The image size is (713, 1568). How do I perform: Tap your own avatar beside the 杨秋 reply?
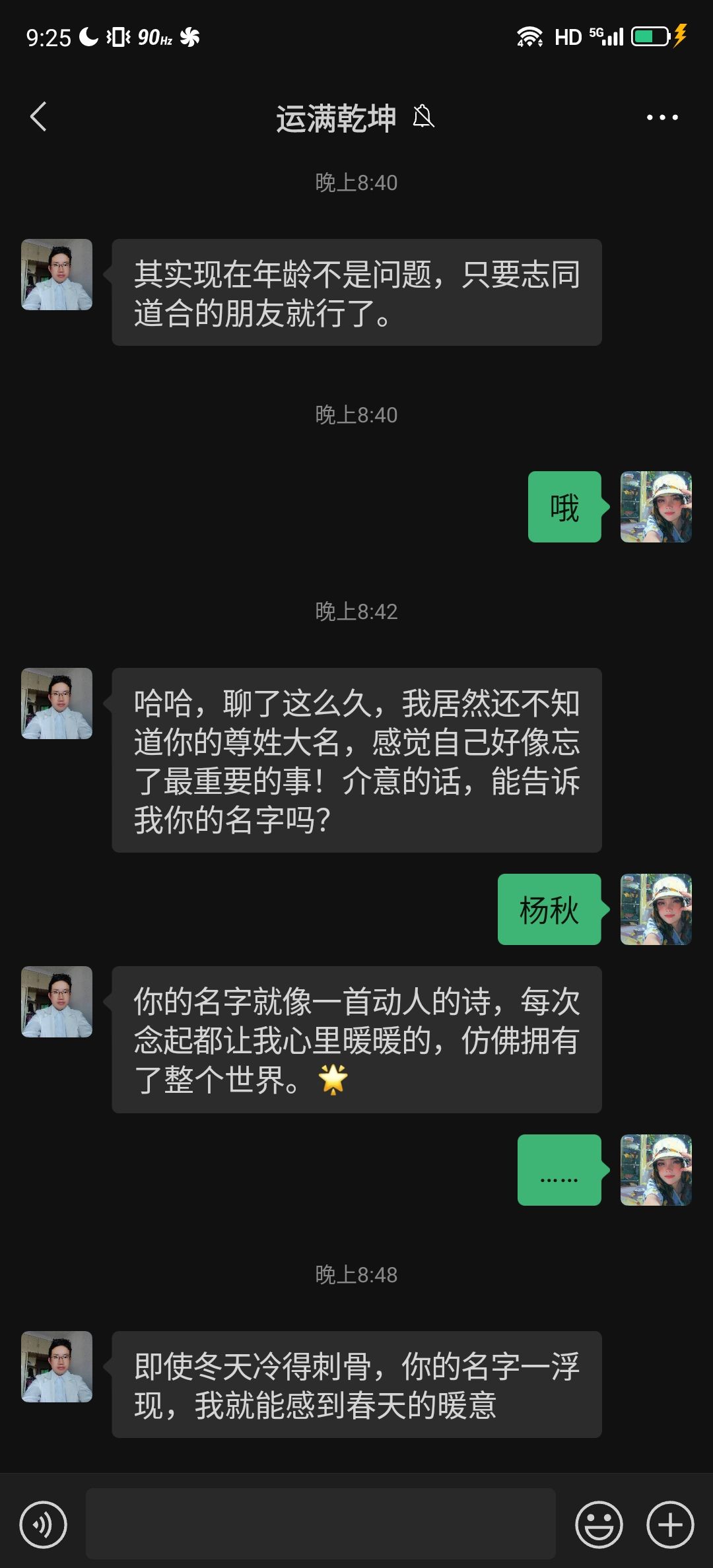tap(657, 909)
